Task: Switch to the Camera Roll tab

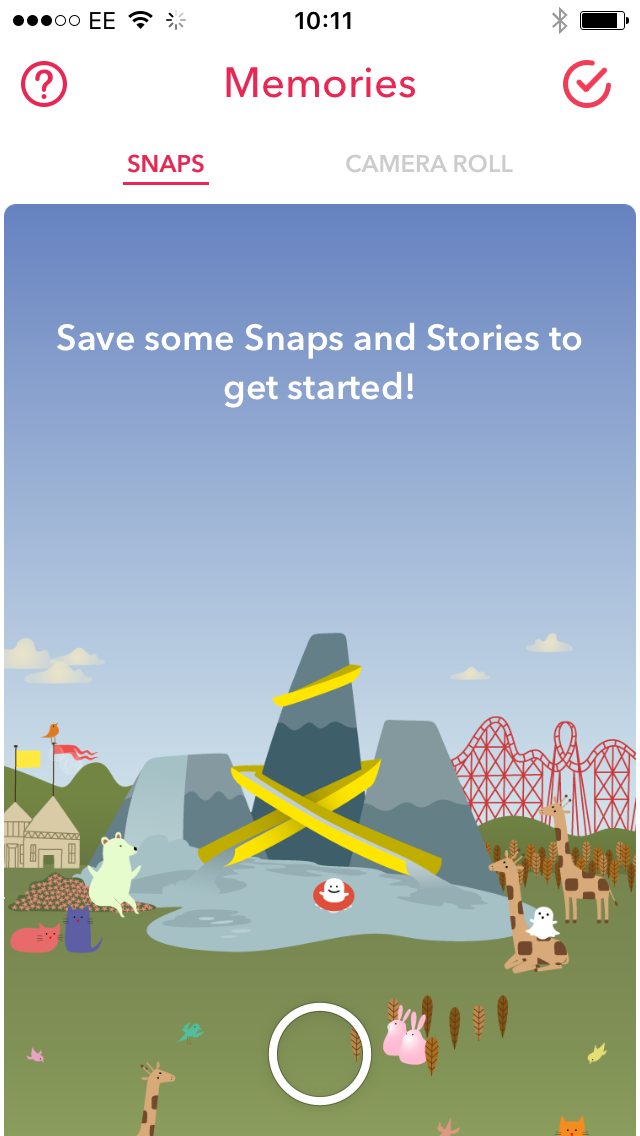Action: pyautogui.click(x=429, y=164)
